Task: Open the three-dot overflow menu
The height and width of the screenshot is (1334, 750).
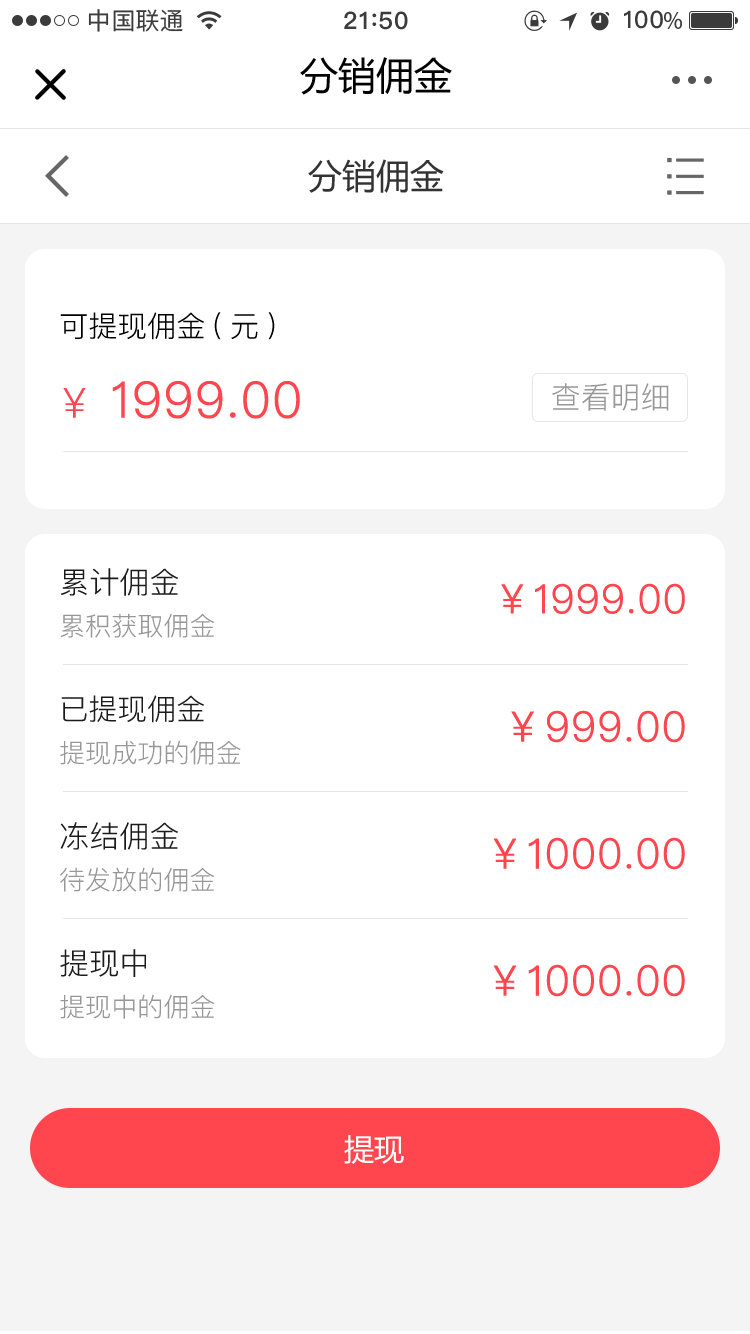Action: tap(692, 80)
